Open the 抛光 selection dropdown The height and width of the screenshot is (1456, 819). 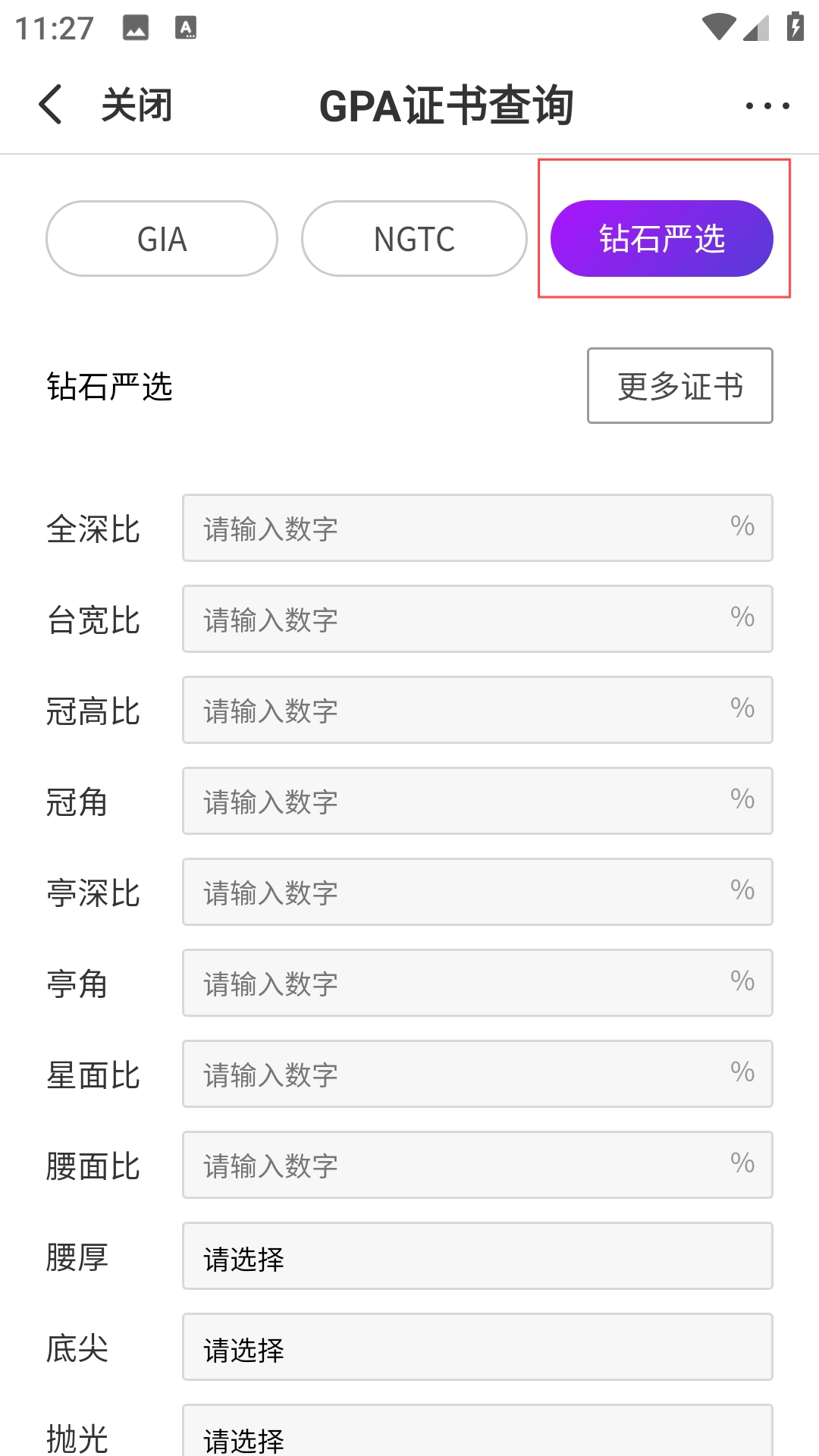click(477, 1433)
